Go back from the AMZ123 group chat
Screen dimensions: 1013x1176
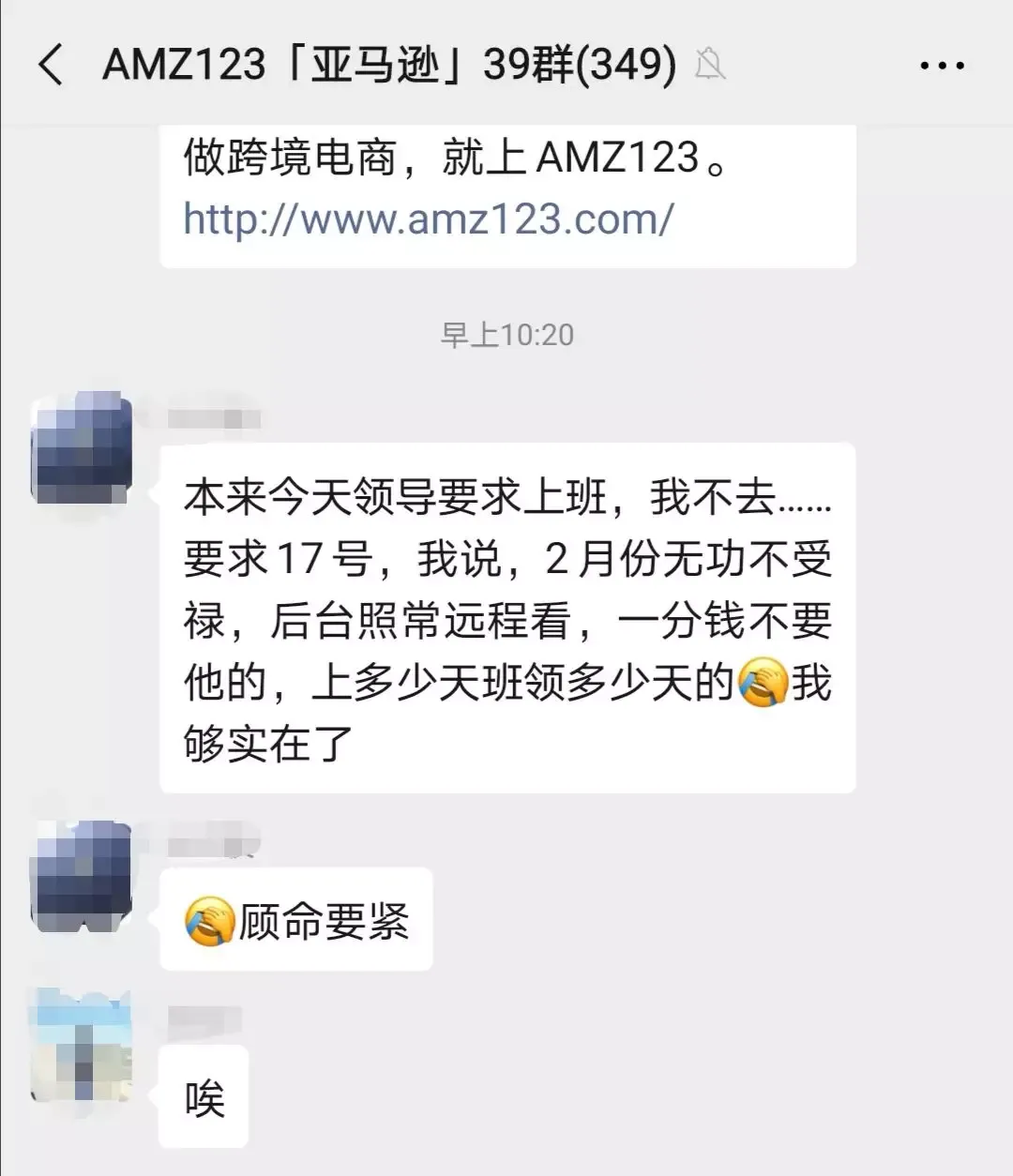(52, 66)
